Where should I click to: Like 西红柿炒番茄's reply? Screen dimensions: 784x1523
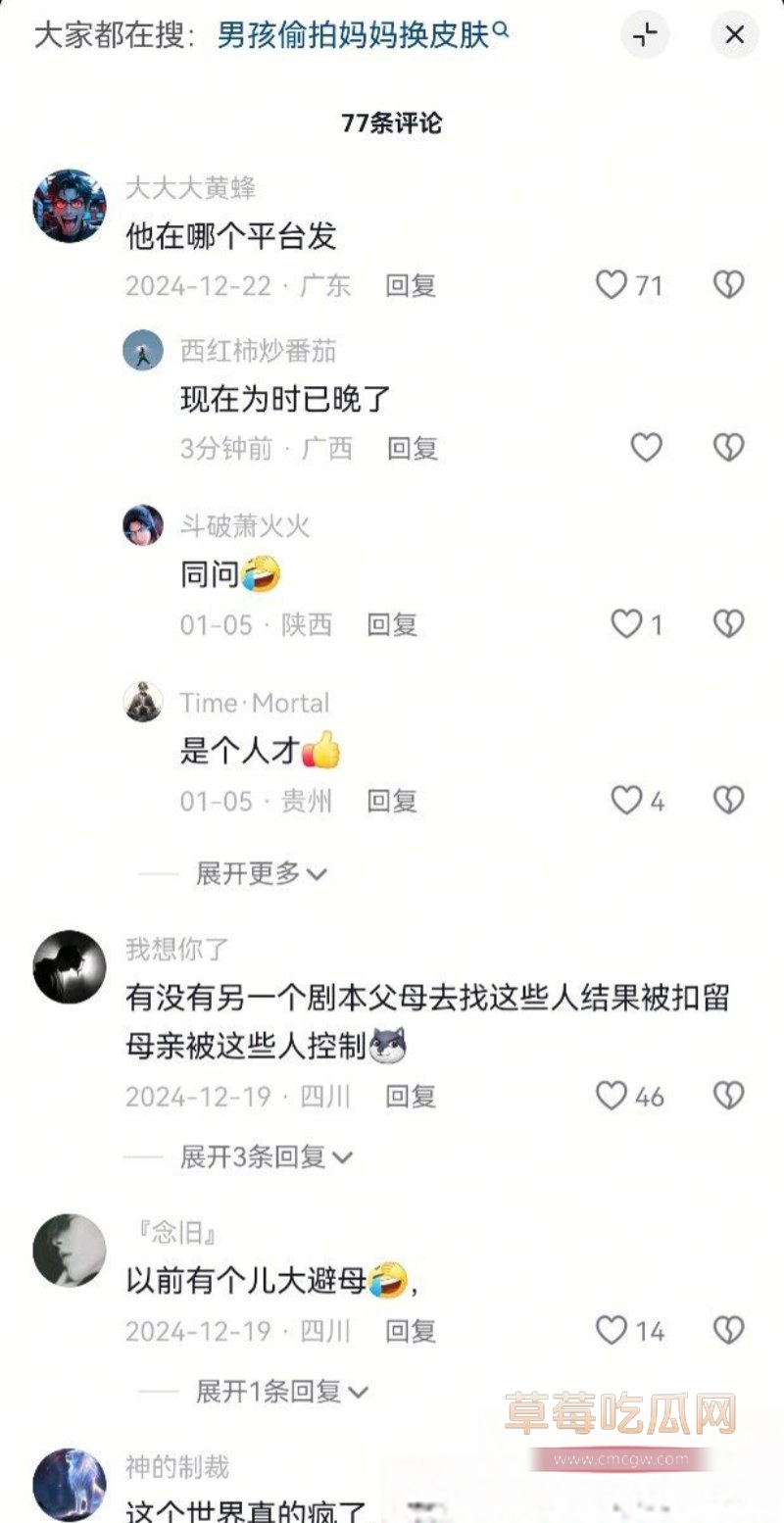pyautogui.click(x=646, y=448)
